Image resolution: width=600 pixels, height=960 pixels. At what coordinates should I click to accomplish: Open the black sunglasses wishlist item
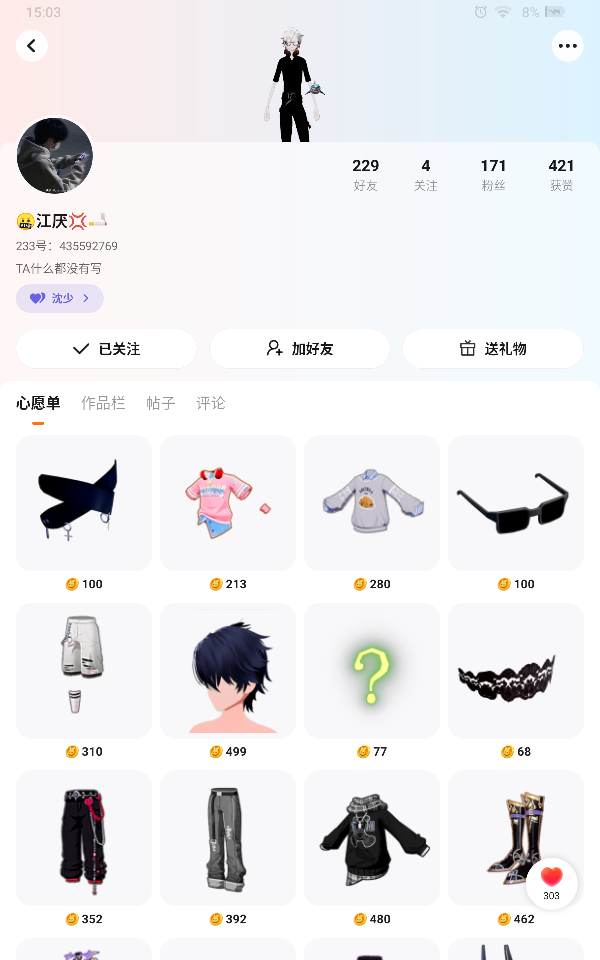[516, 503]
